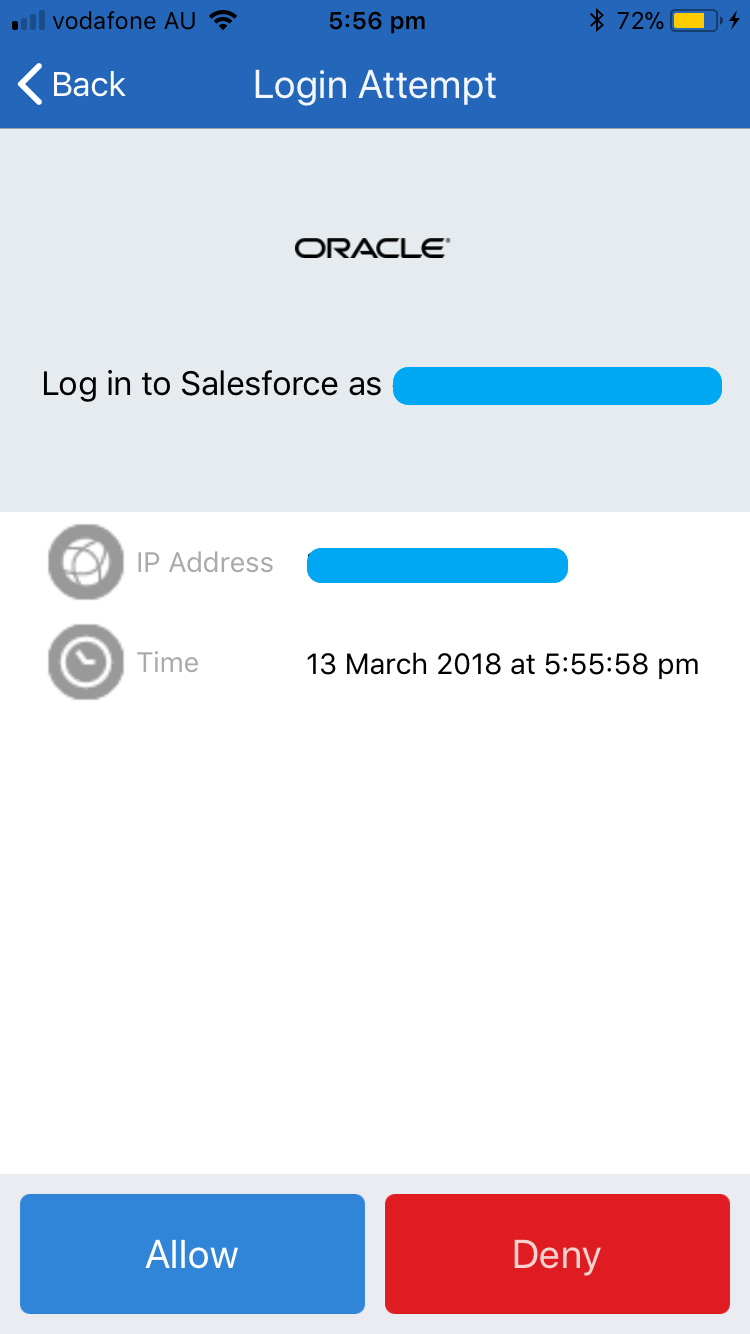The image size is (750, 1334).
Task: Go back from Login Attempt screen
Action: click(72, 85)
